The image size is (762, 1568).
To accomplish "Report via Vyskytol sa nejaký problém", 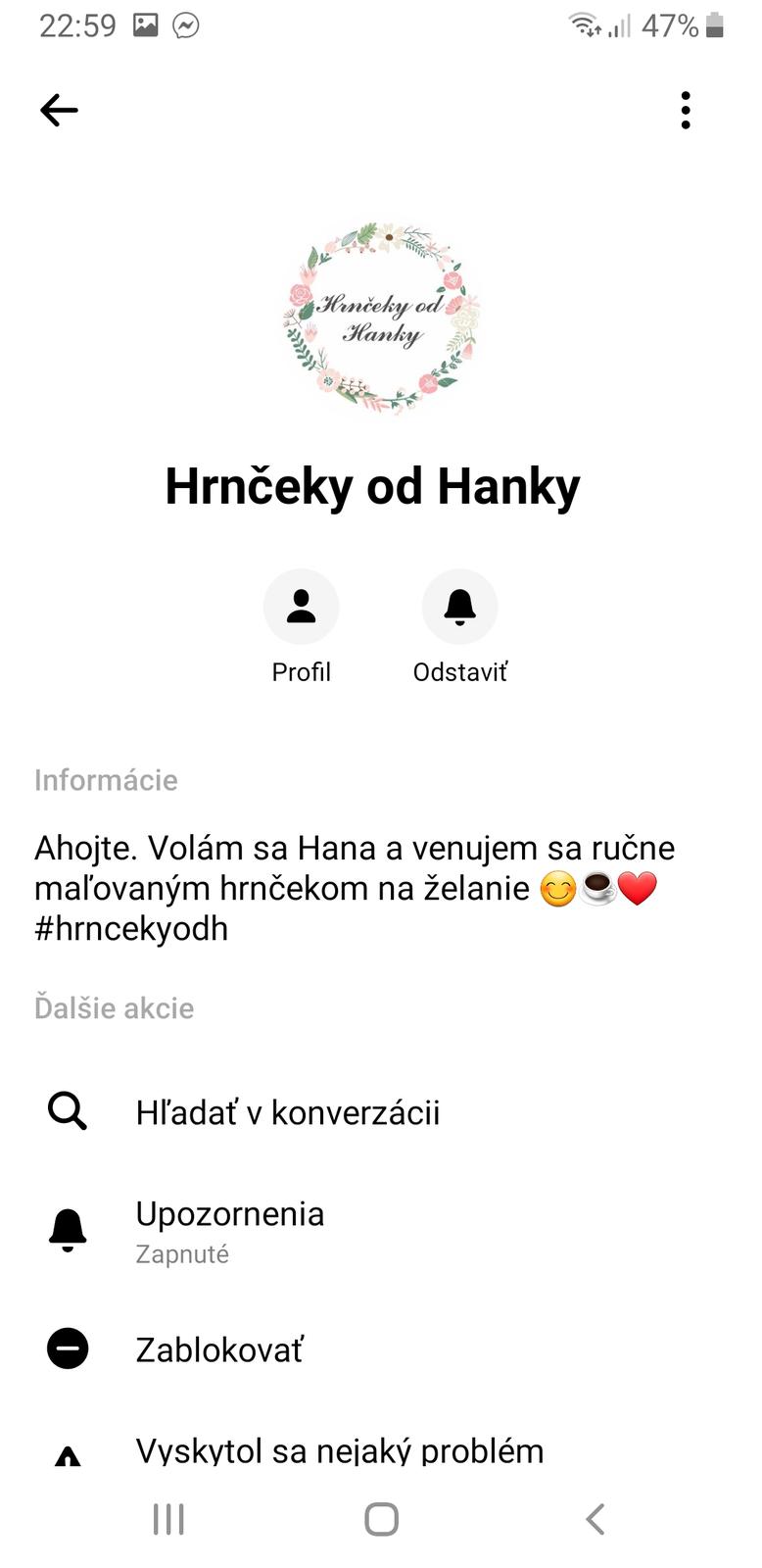I will click(x=339, y=1450).
